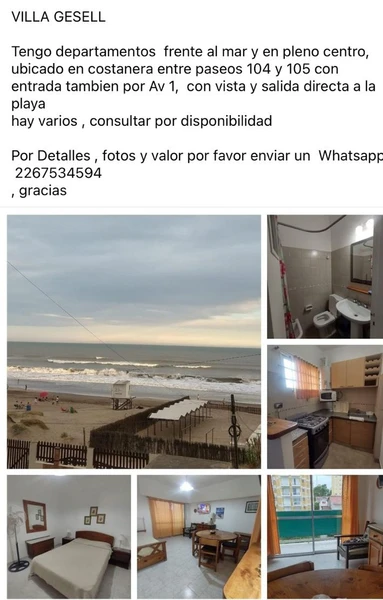Open the bathroom photo
Image resolution: width=383 pixels, height=600 pixels.
pos(325,277)
